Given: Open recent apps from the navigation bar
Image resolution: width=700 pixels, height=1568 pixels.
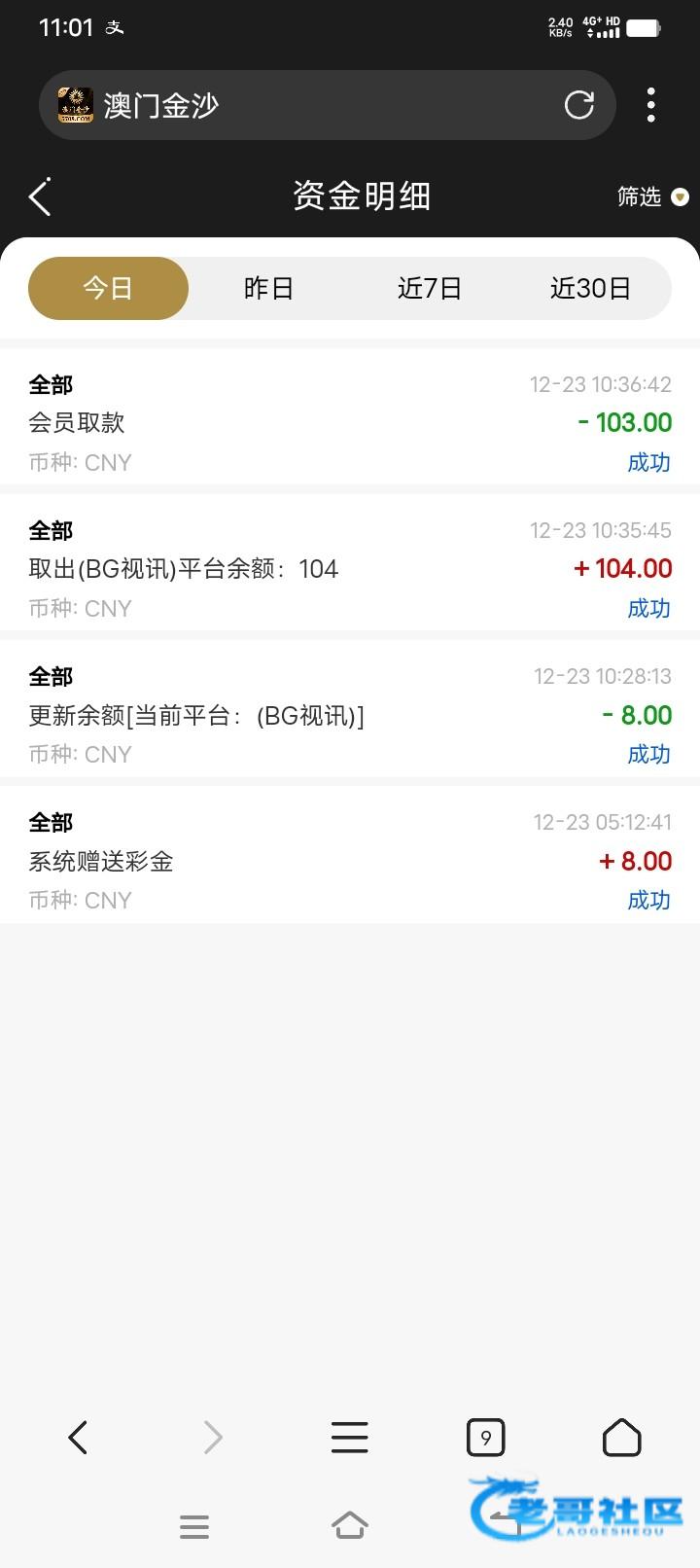Looking at the screenshot, I should 194,1526.
